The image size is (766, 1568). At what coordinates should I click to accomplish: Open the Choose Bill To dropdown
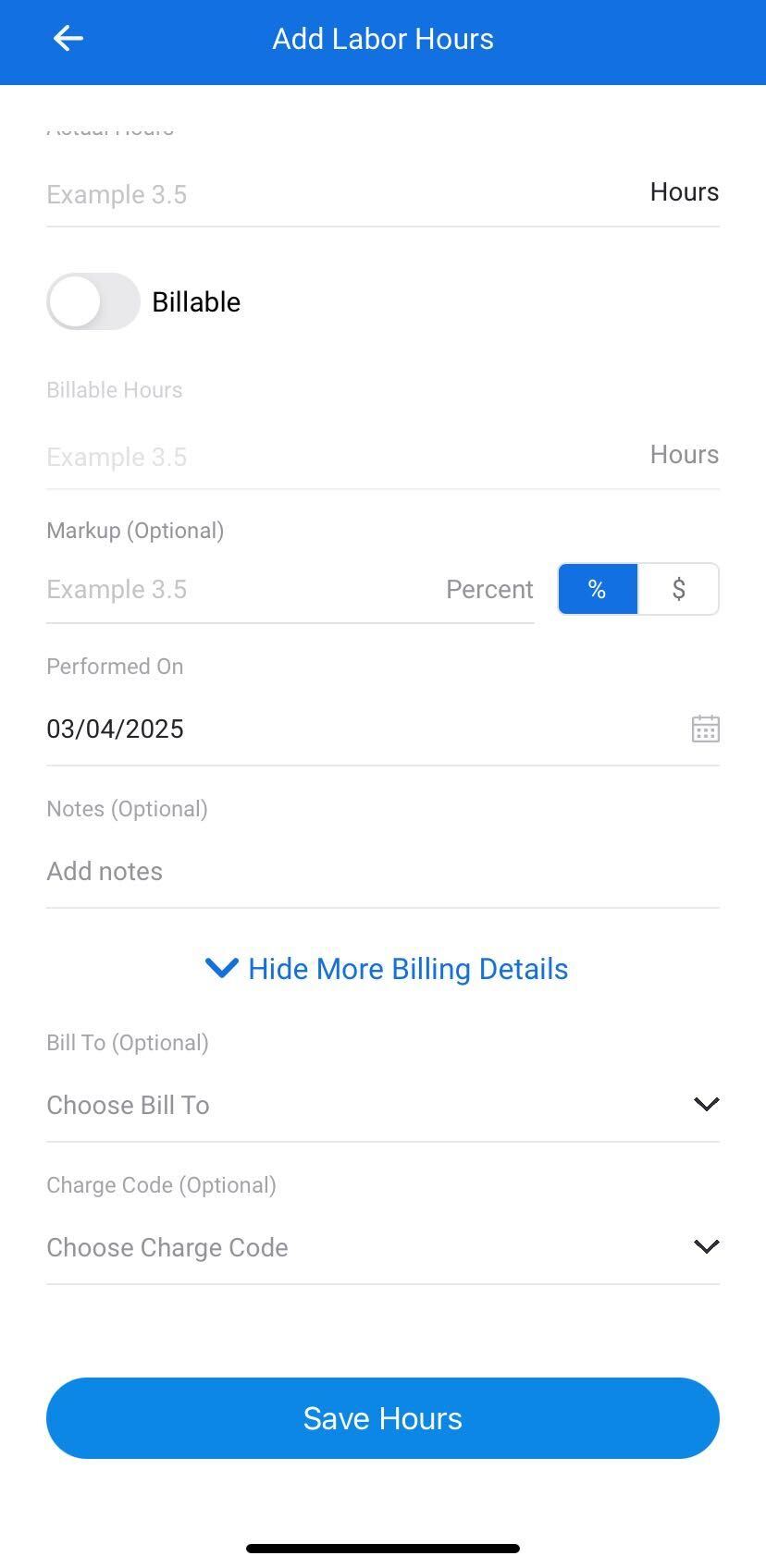(383, 1105)
